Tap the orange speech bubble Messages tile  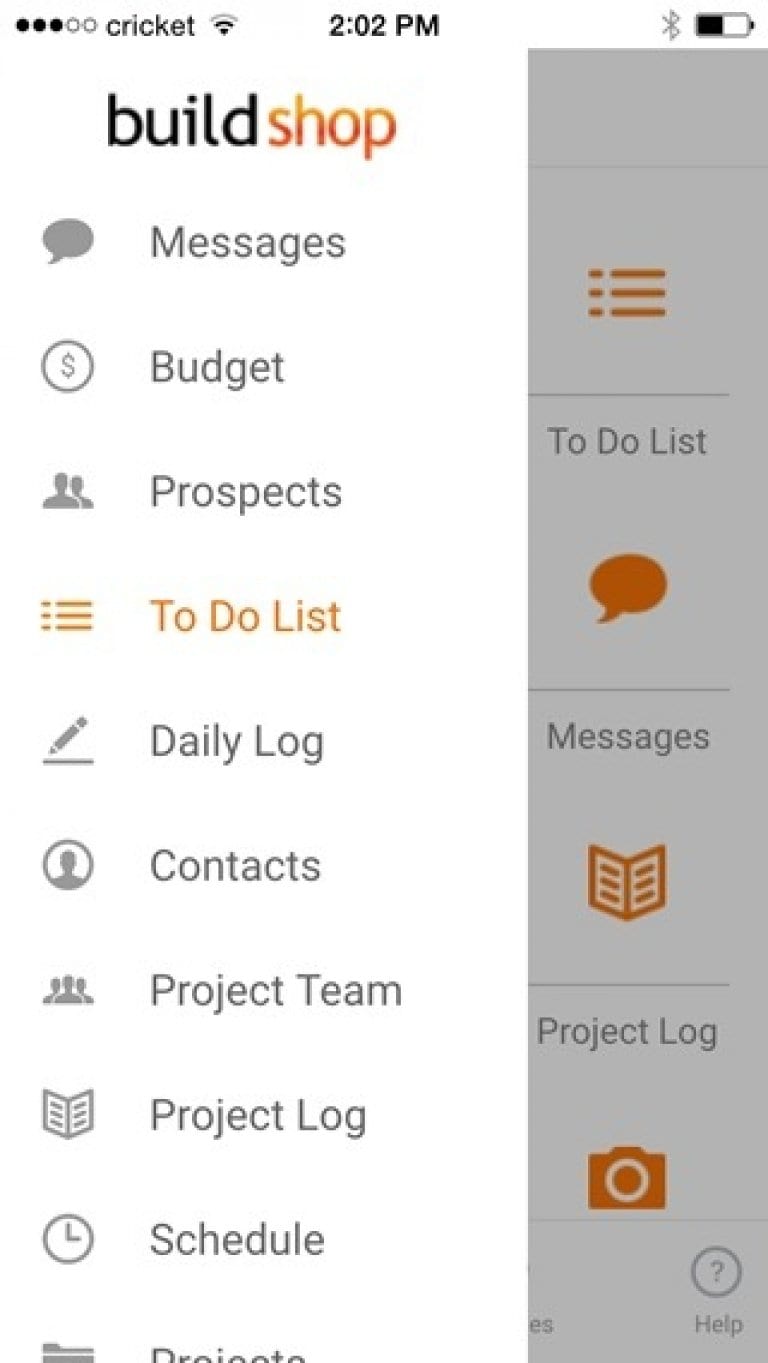click(627, 588)
